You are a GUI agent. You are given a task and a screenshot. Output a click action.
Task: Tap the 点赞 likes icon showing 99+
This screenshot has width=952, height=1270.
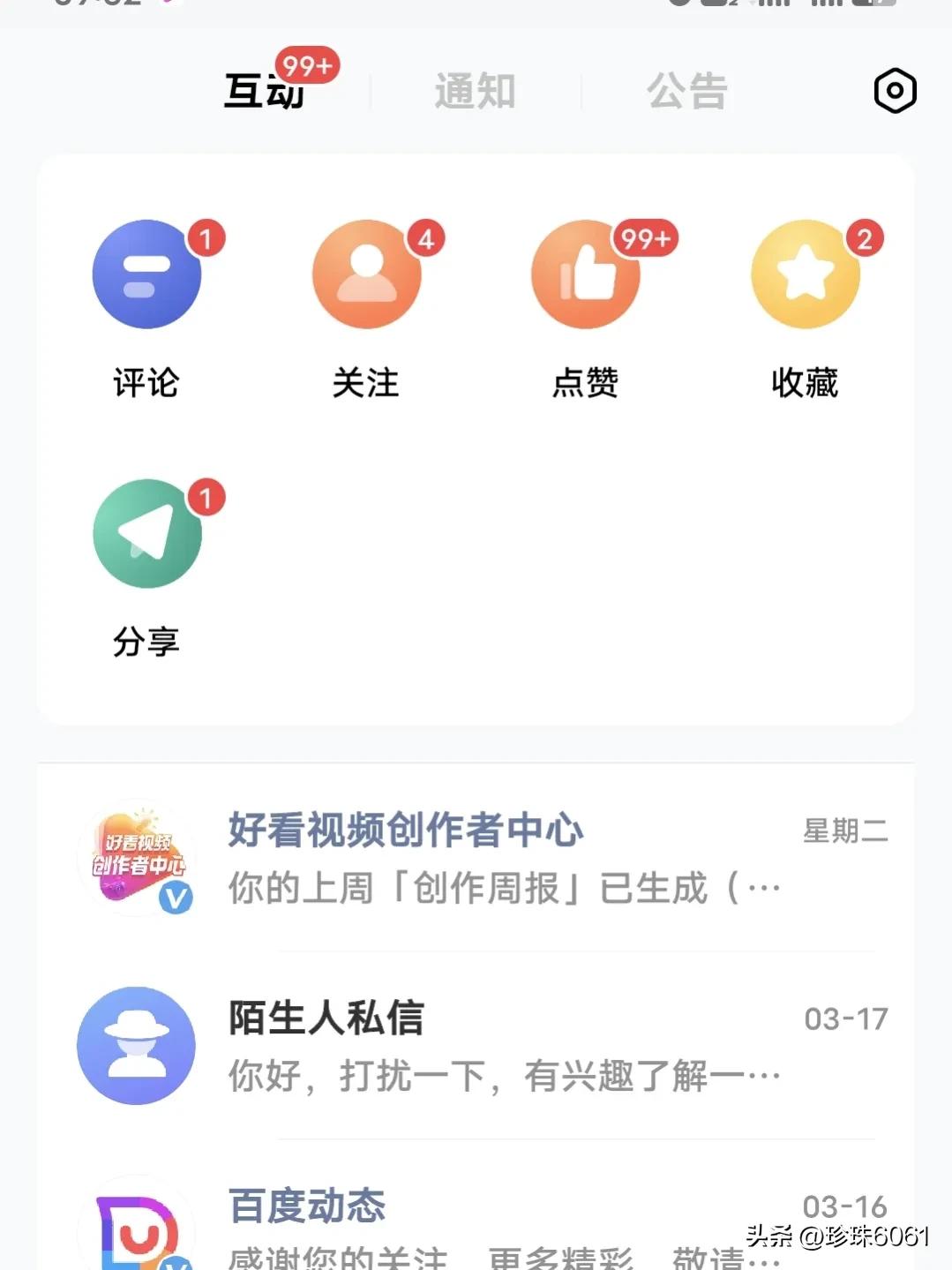point(586,274)
